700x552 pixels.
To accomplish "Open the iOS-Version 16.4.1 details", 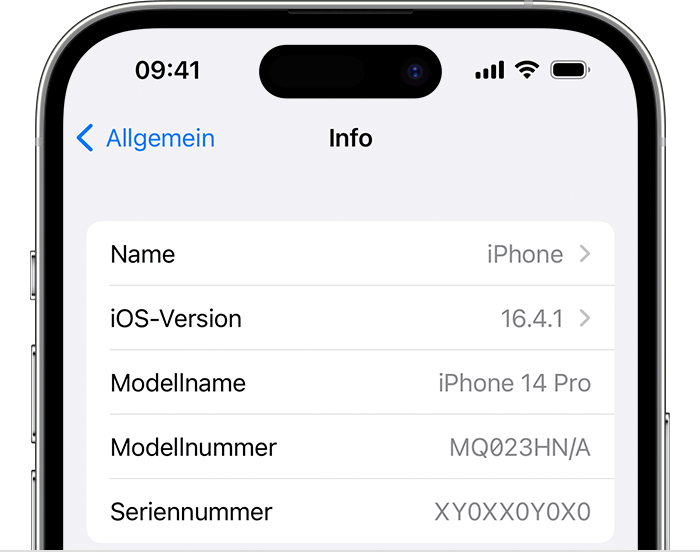I will [x=350, y=319].
